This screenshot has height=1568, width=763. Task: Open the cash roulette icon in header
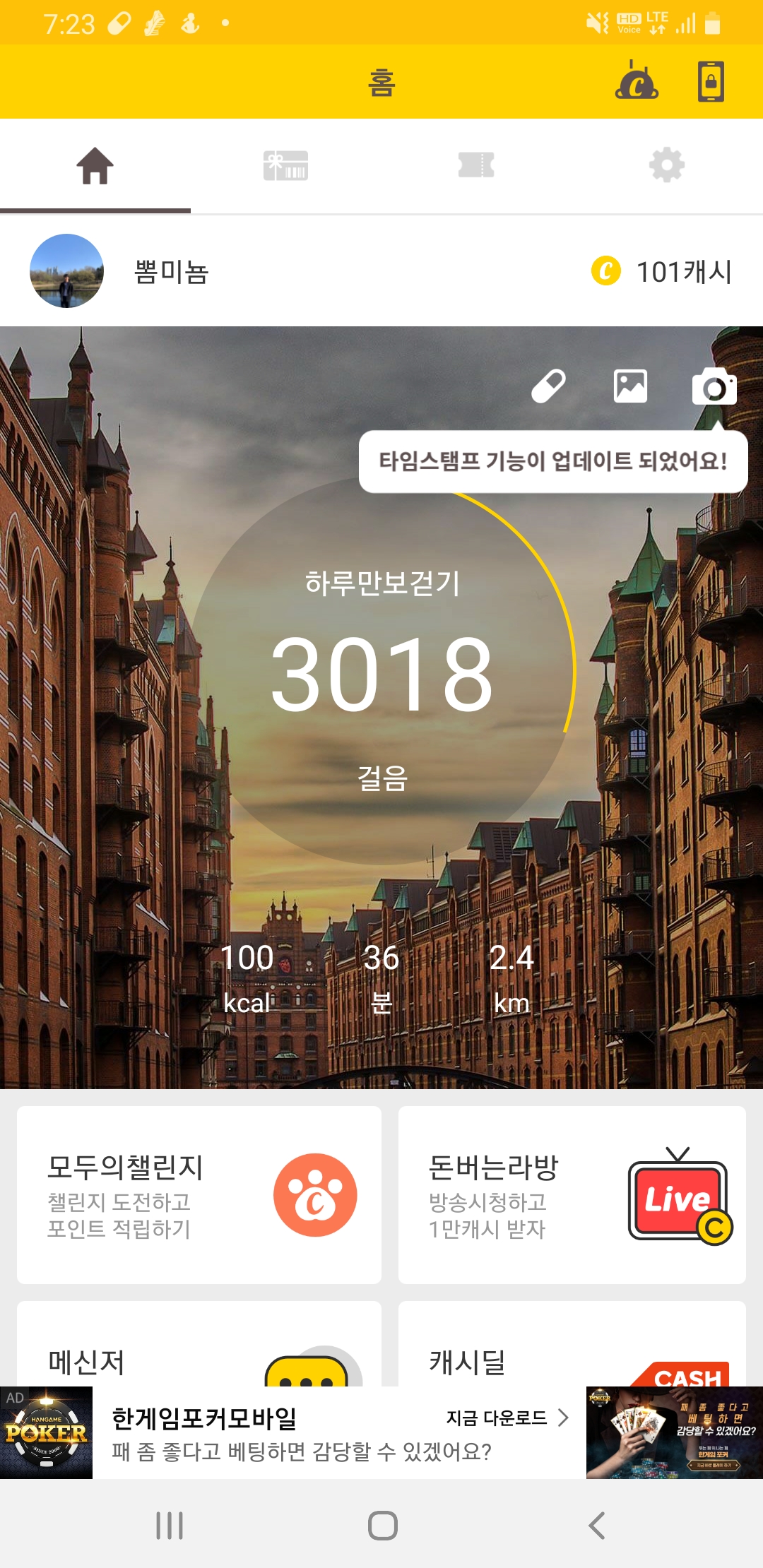tap(637, 82)
